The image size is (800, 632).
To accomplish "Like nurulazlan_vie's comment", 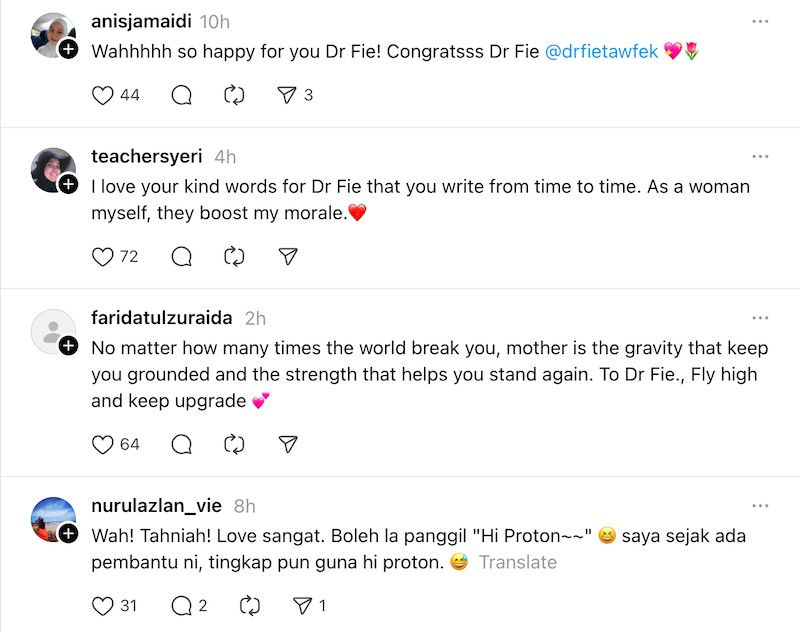I will pyautogui.click(x=103, y=606).
